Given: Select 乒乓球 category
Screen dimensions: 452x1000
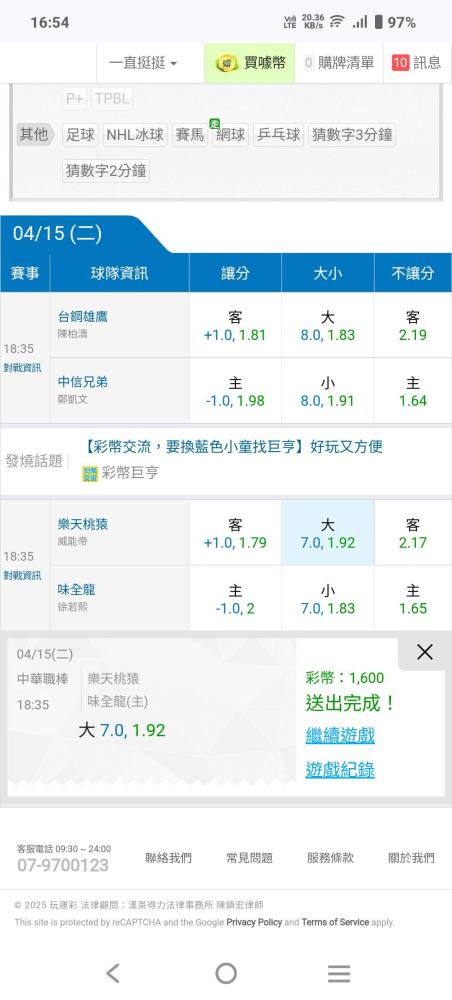Looking at the screenshot, I should click(x=278, y=135).
